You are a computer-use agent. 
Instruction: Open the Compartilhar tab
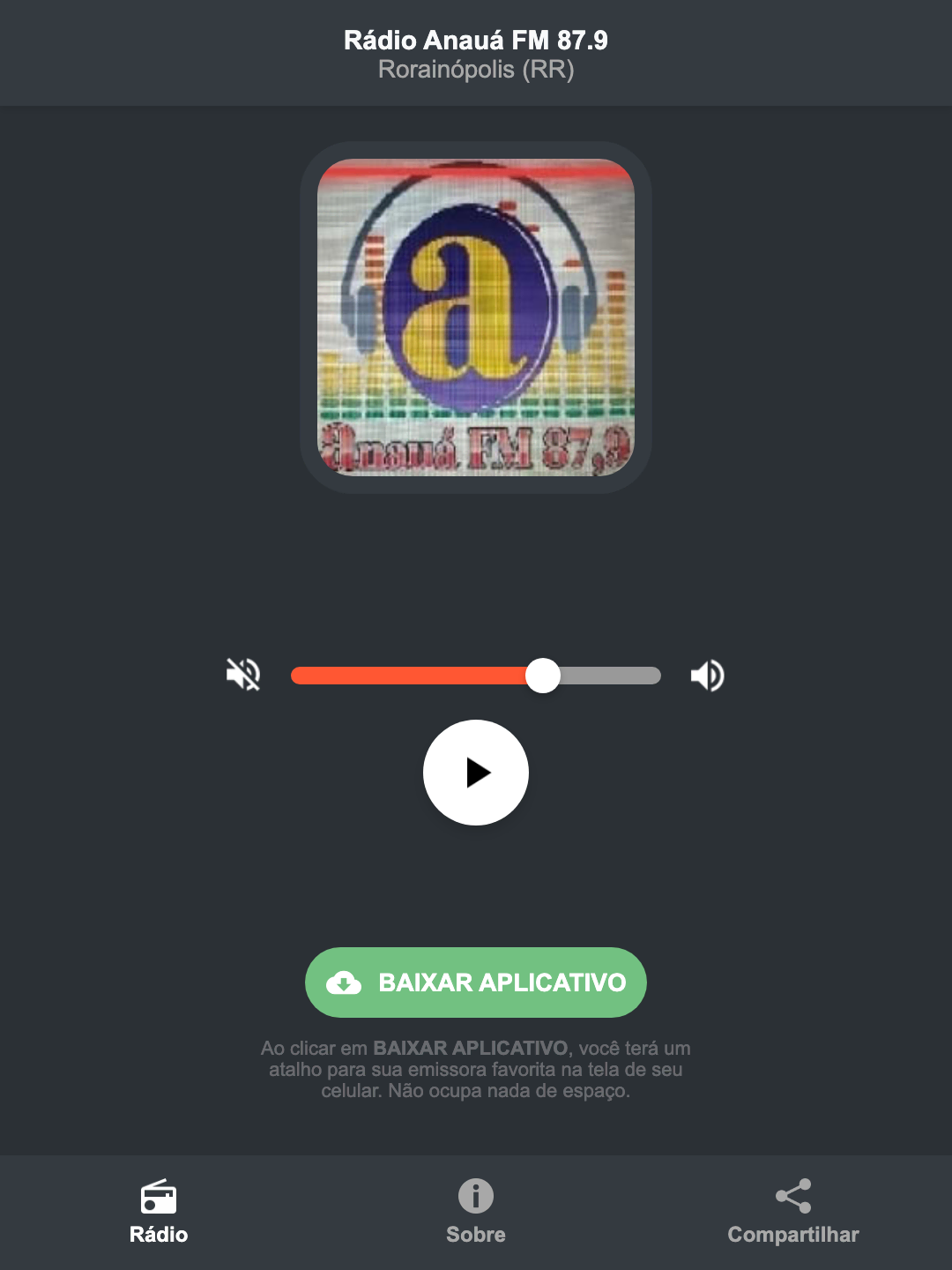(x=792, y=1217)
